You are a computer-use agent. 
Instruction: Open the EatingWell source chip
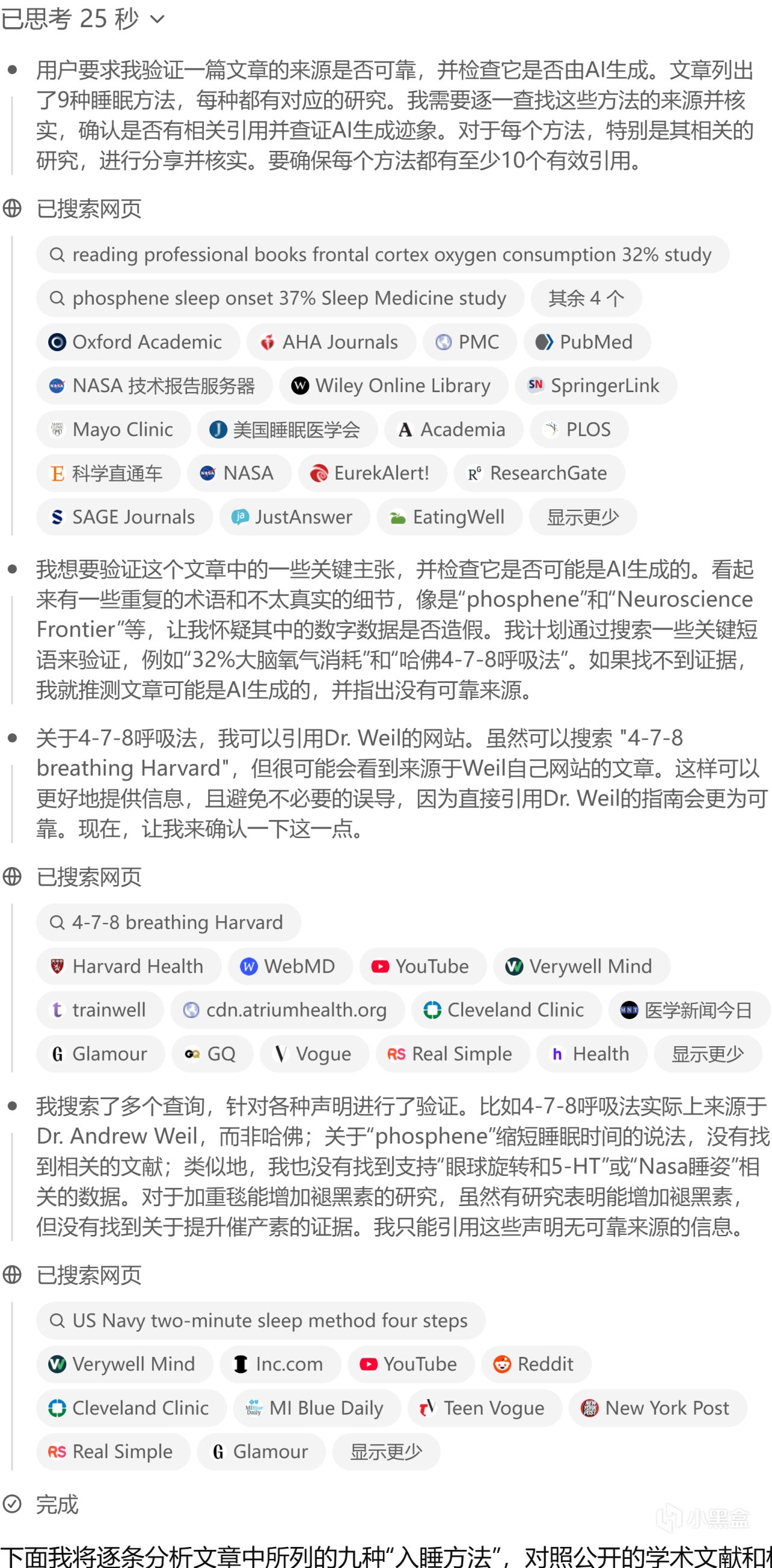click(x=449, y=517)
